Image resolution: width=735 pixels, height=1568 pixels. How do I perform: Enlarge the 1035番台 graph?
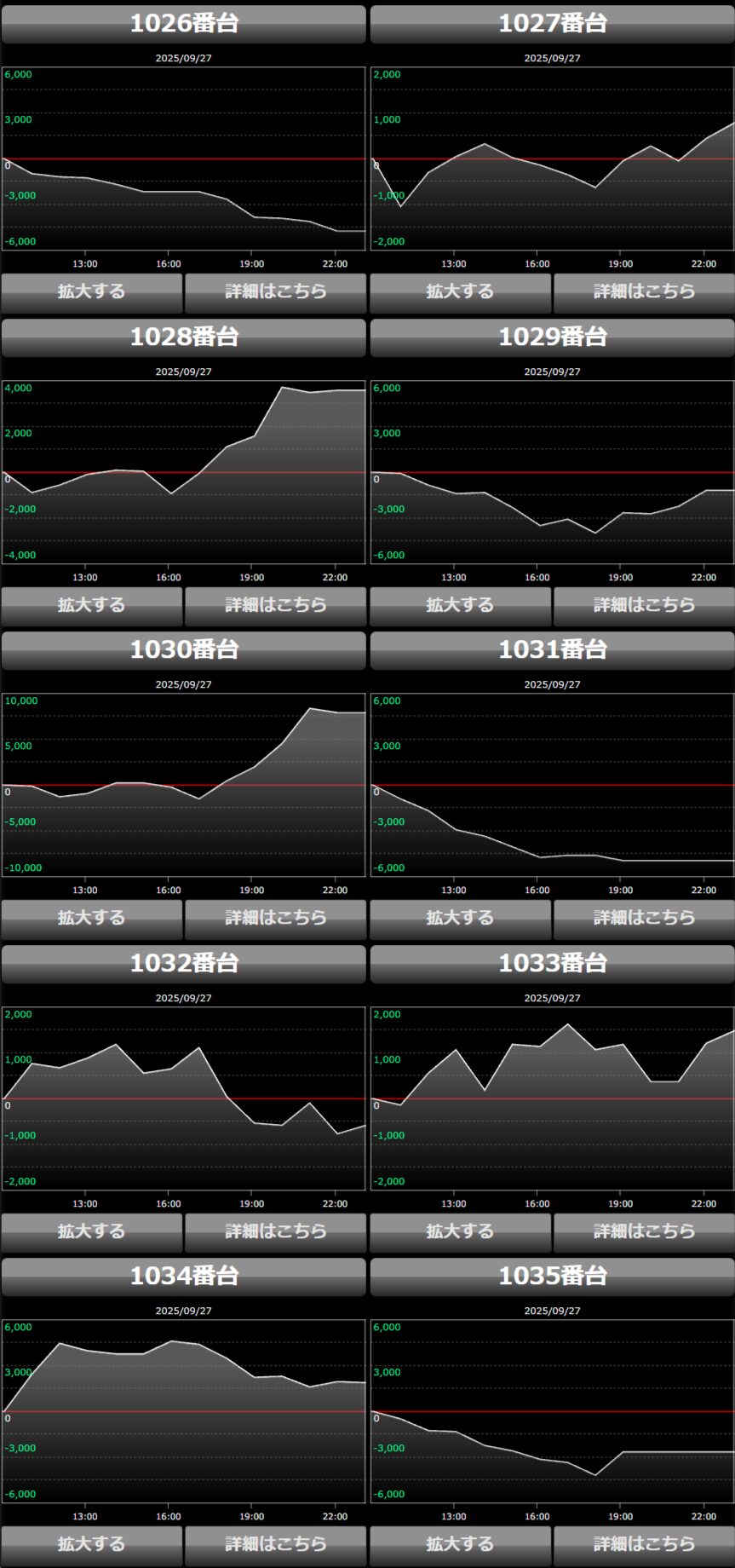click(x=460, y=1544)
